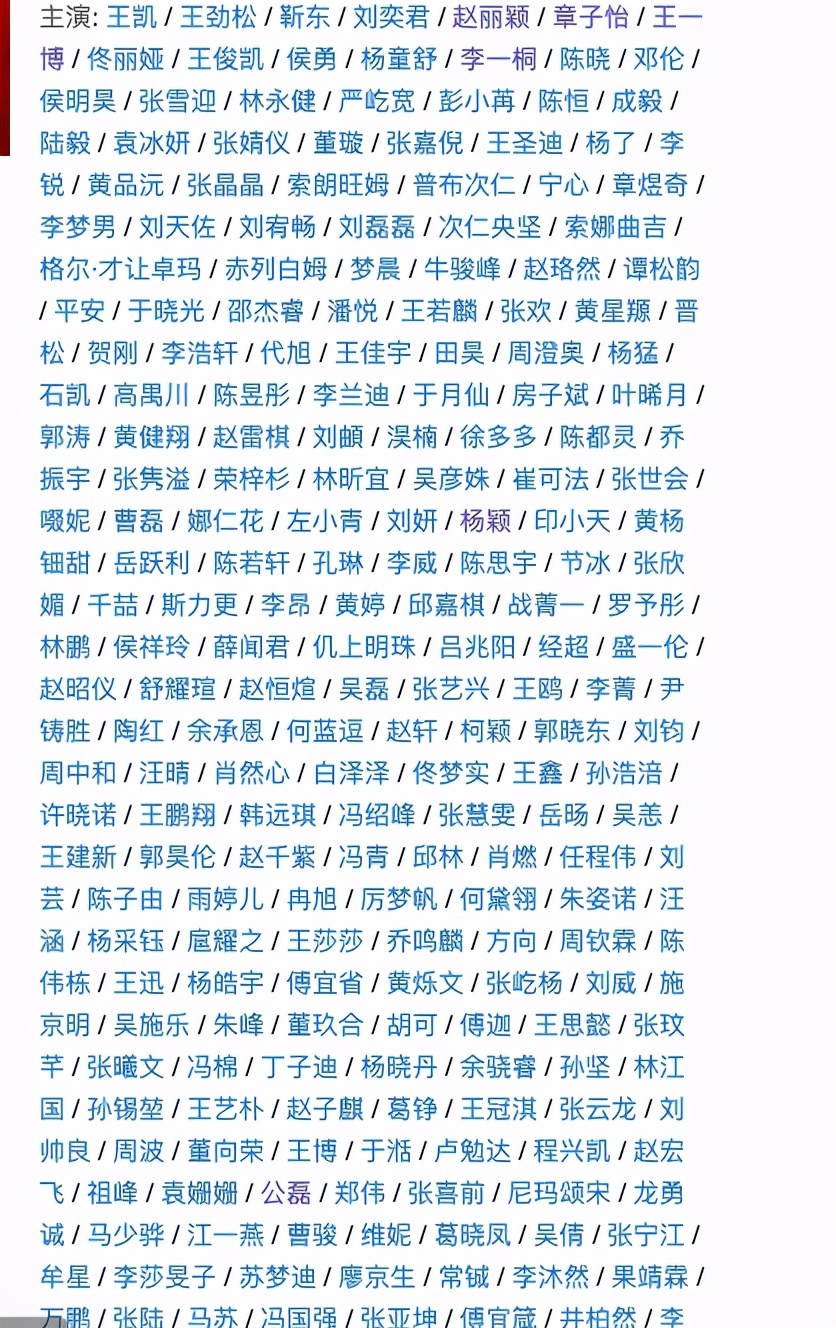Open 陈晓's actor page
Image resolution: width=836 pixels, height=1328 pixels.
(x=584, y=59)
